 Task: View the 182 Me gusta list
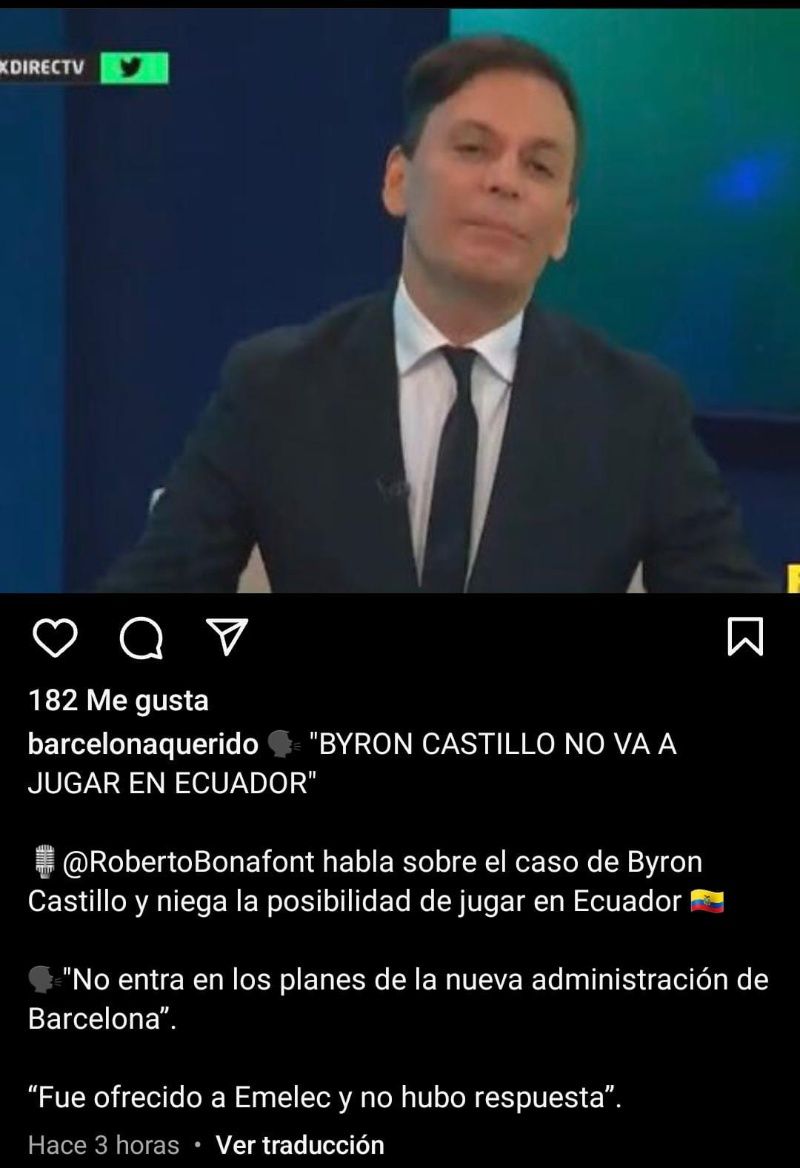pos(119,701)
